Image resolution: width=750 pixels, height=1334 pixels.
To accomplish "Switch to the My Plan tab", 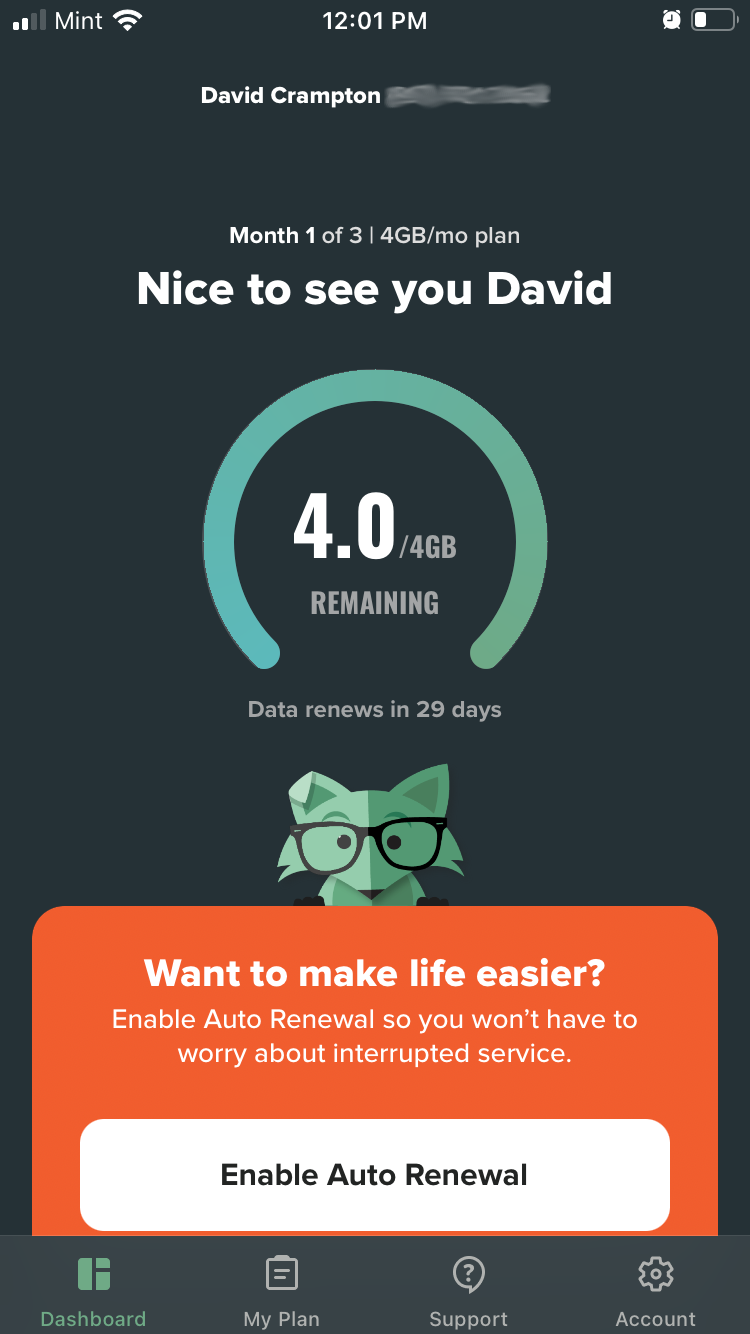I will coord(281,1291).
